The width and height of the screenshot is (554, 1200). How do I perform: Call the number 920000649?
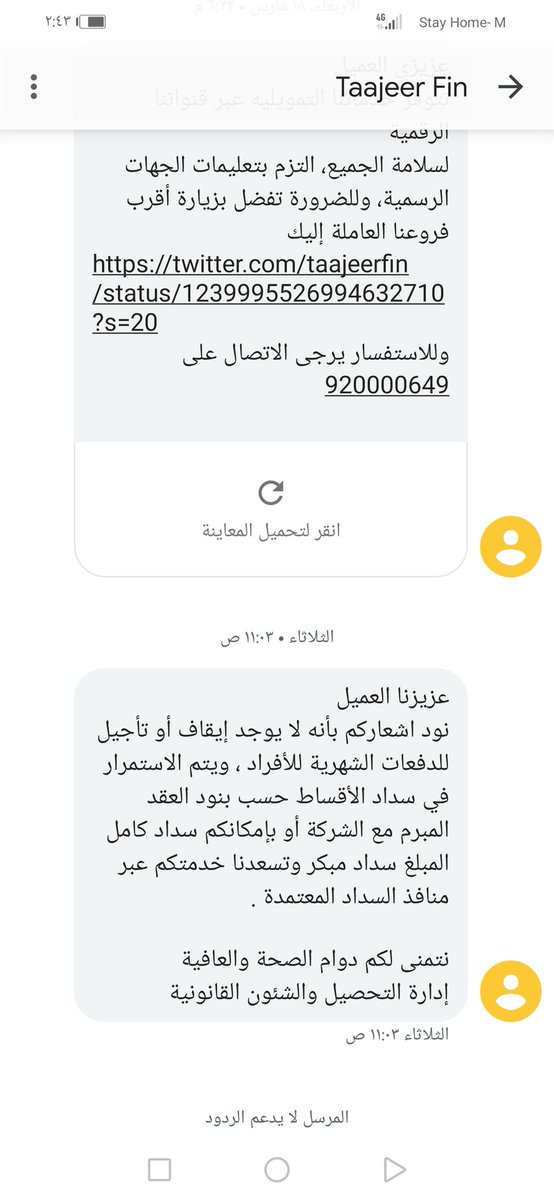click(x=386, y=384)
